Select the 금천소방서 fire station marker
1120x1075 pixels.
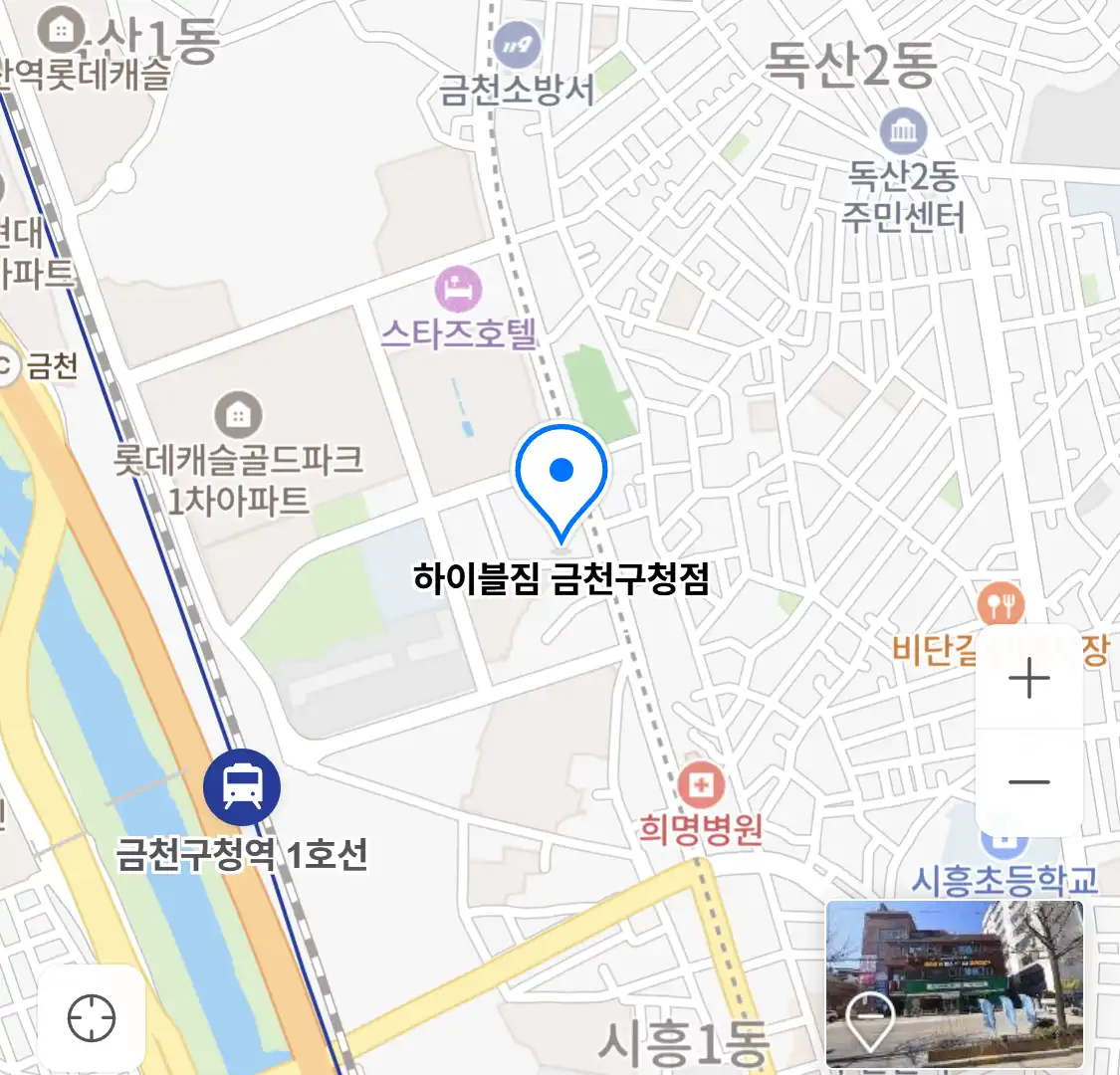click(518, 46)
